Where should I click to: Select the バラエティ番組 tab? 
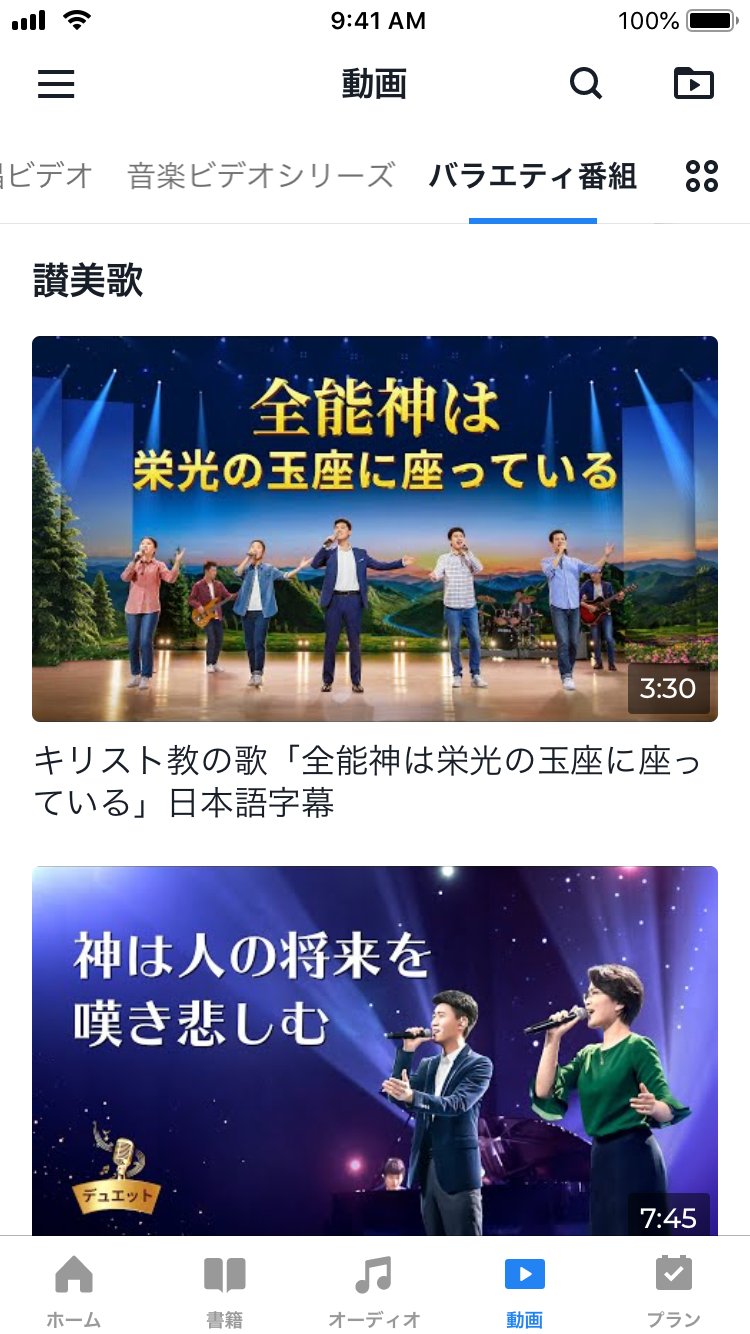coord(533,176)
